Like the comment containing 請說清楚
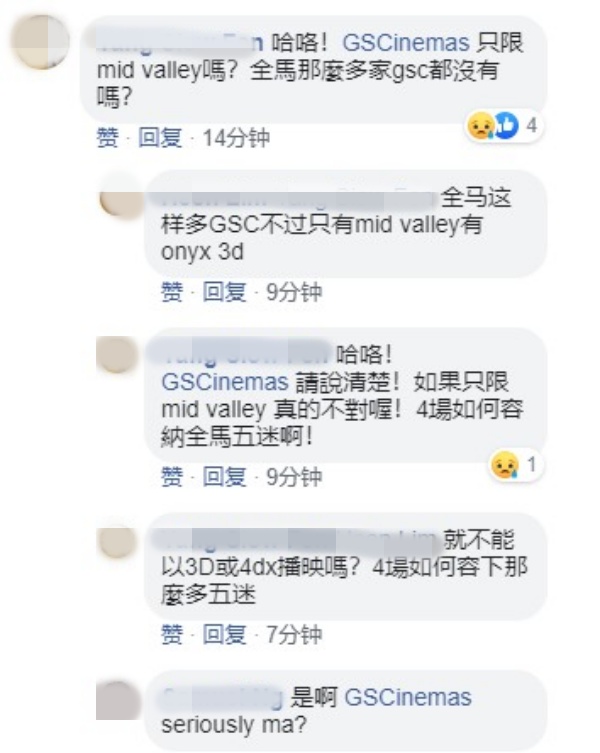The width and height of the screenshot is (600, 753). point(172,477)
